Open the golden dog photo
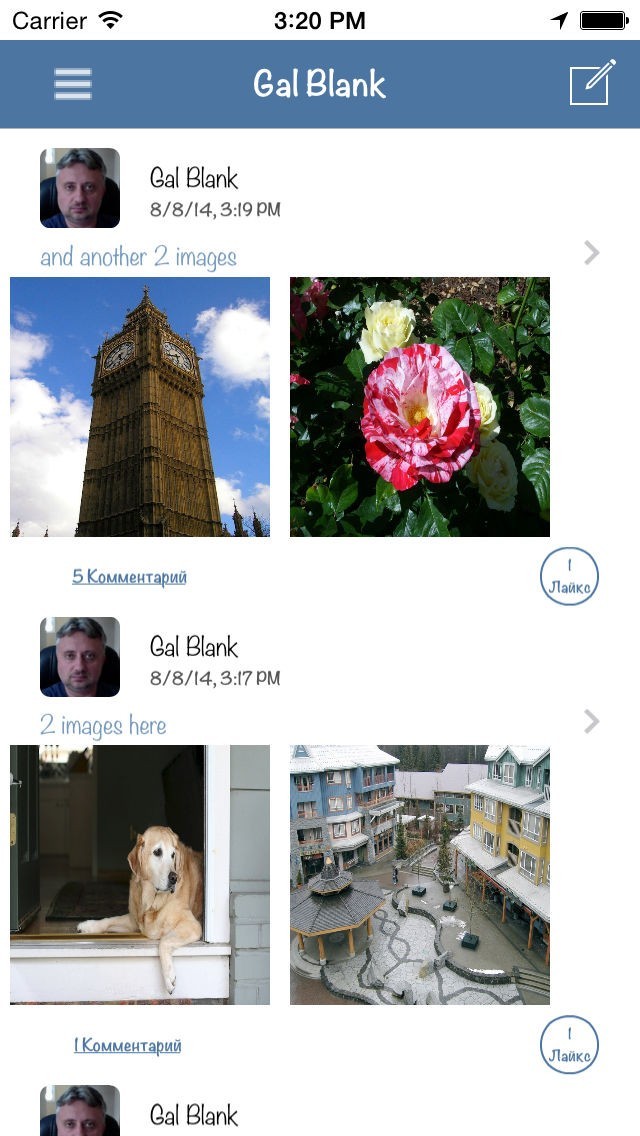The image size is (640, 1136). [140, 875]
